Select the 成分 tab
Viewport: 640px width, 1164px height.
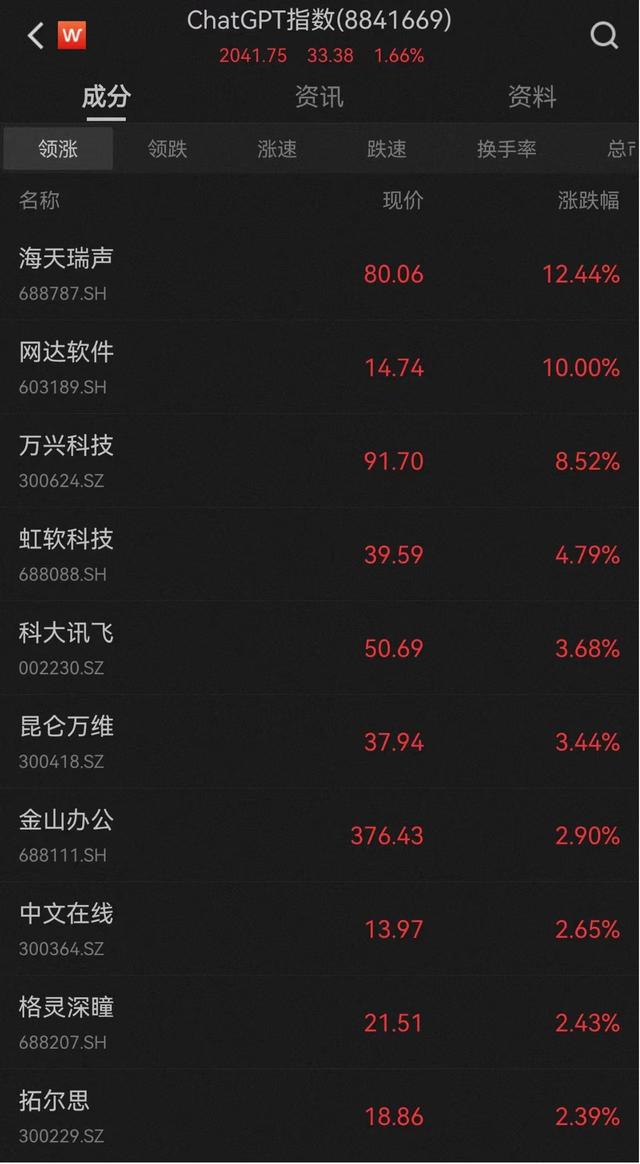pos(106,97)
